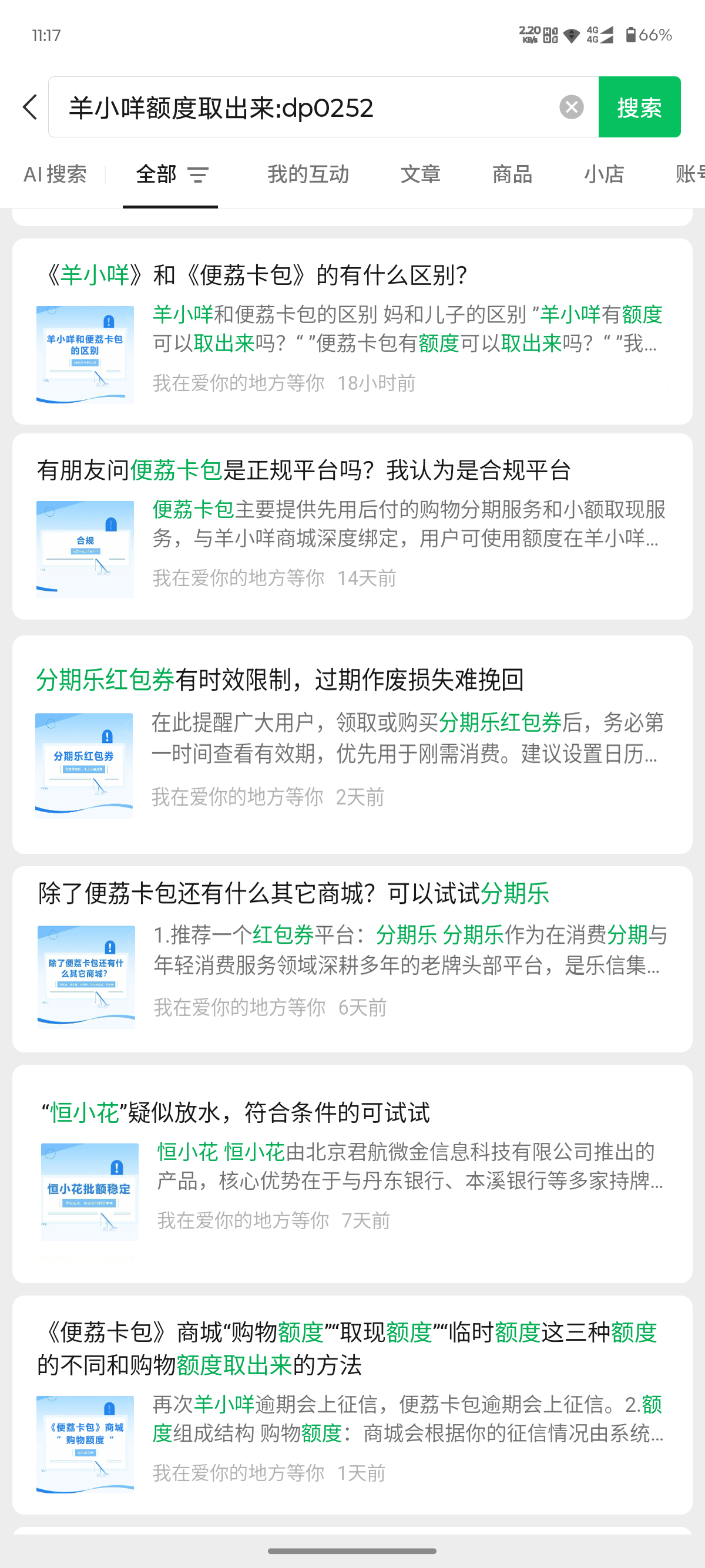
Task: Tap the back arrow icon
Action: point(29,107)
